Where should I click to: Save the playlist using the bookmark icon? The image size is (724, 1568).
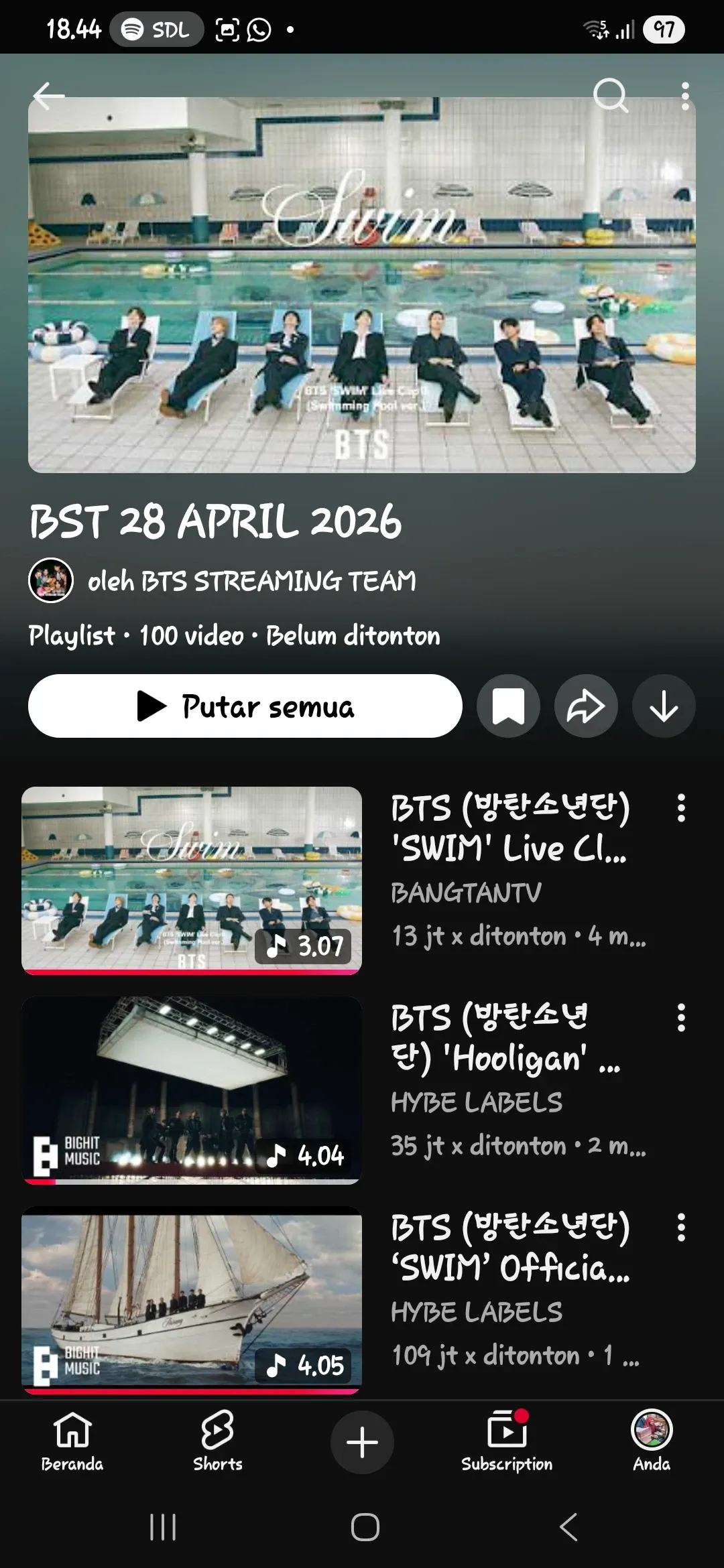tap(509, 706)
